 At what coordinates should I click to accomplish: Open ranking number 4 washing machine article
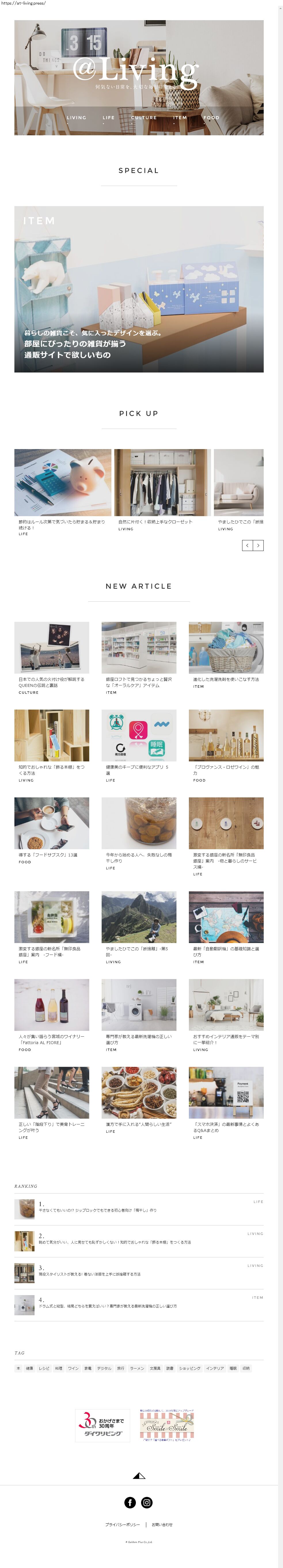pos(108,1306)
